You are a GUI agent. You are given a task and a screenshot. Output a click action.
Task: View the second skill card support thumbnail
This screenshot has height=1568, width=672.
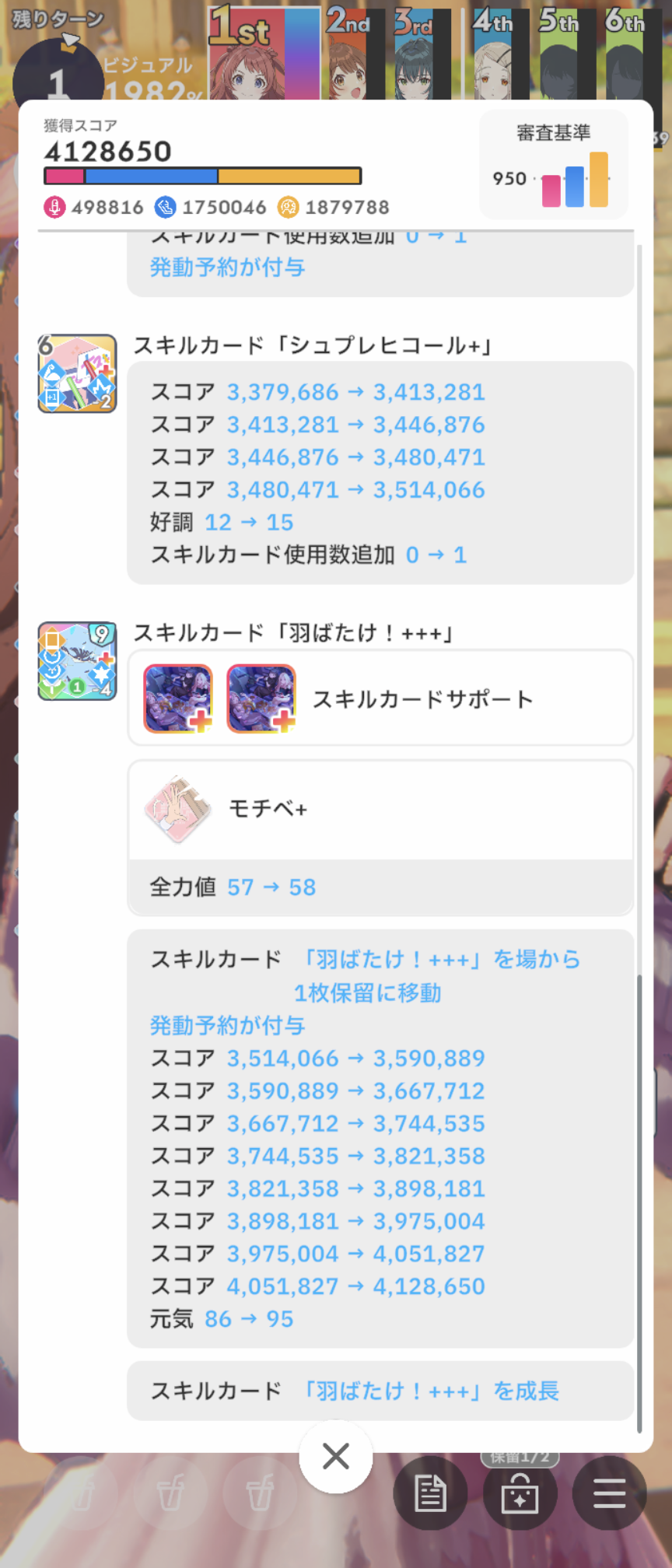(261, 698)
